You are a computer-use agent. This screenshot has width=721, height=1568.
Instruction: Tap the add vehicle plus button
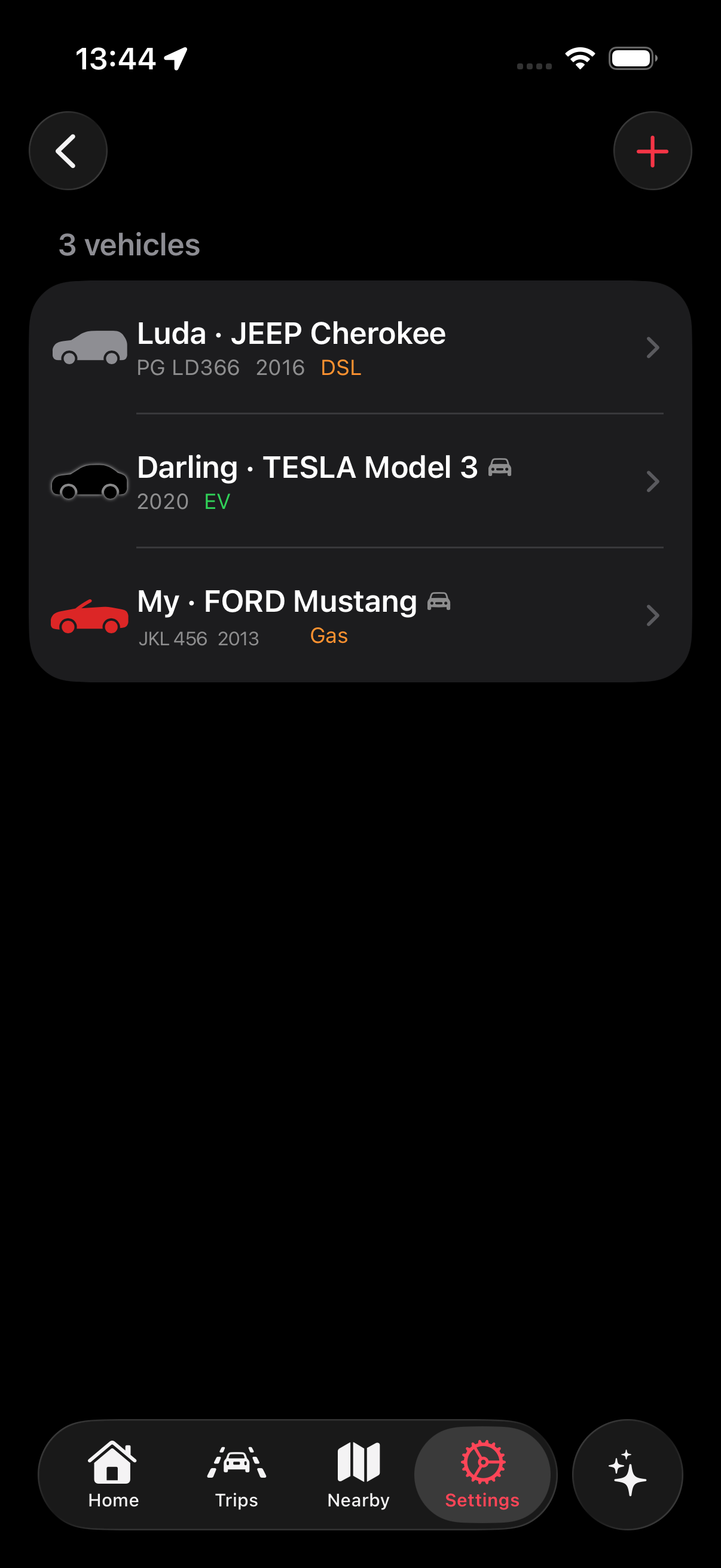point(652,151)
